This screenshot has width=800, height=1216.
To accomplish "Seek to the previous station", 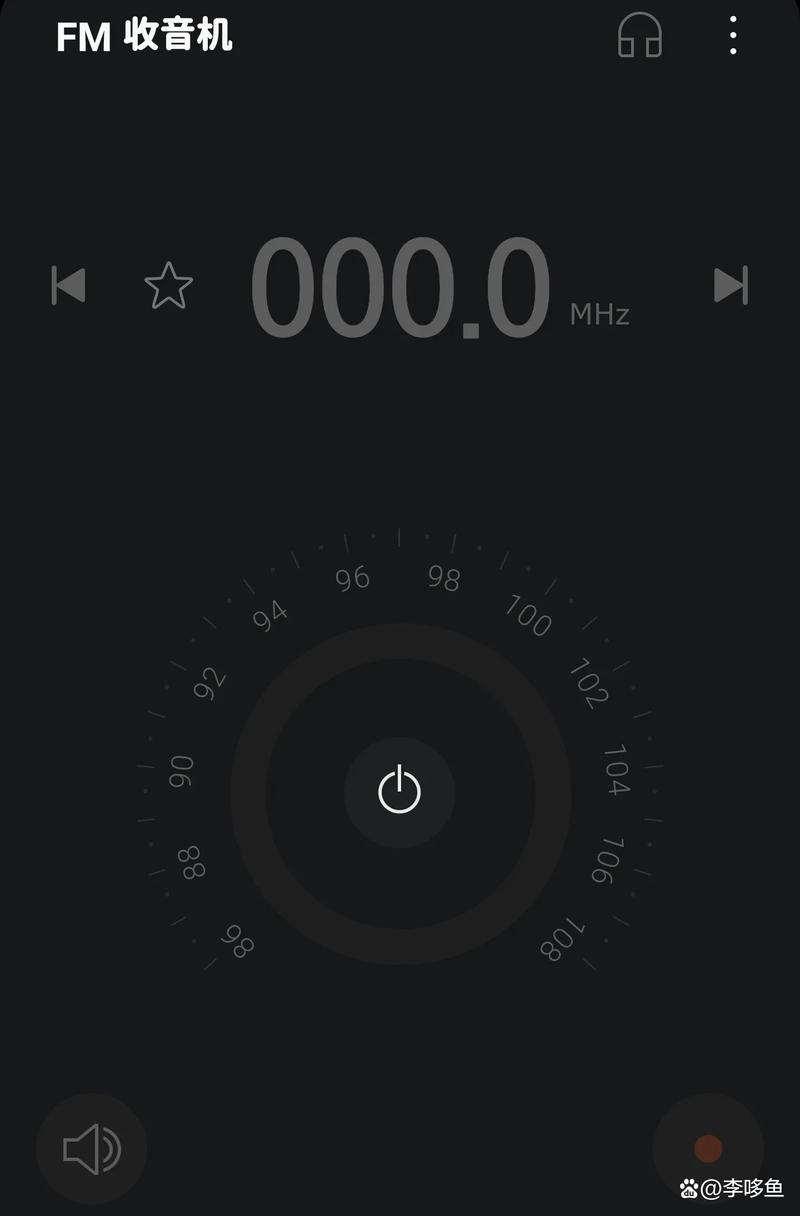I will [x=68, y=286].
